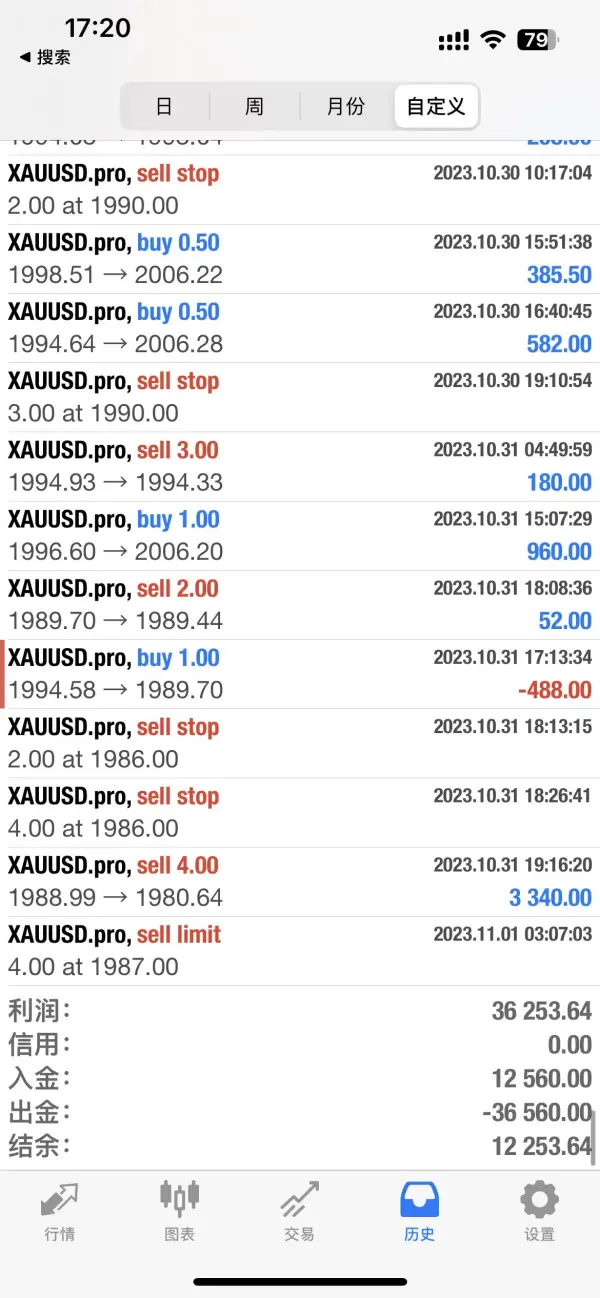Select the 自定义 custom period
The height and width of the screenshot is (1298, 600).
[436, 106]
